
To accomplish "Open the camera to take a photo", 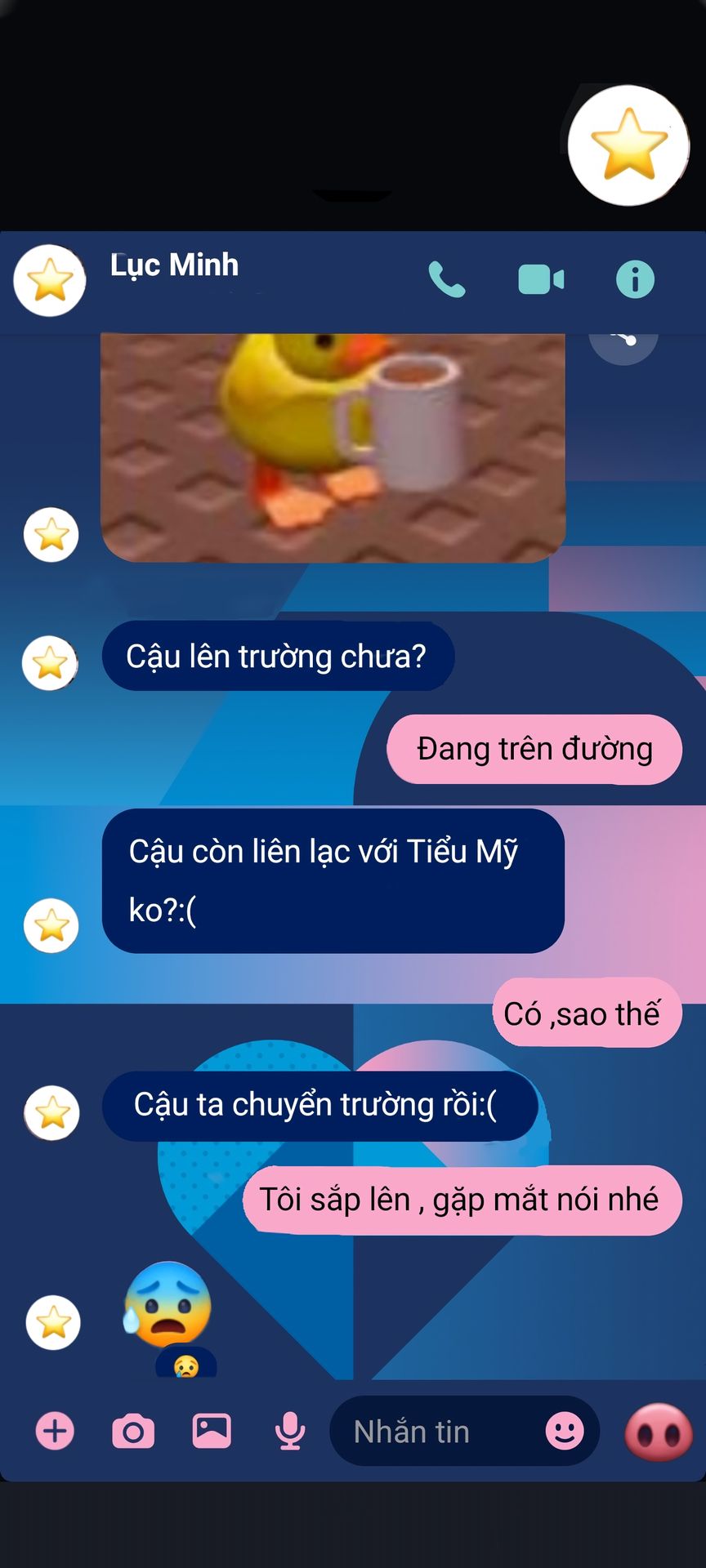I will (x=133, y=1431).
